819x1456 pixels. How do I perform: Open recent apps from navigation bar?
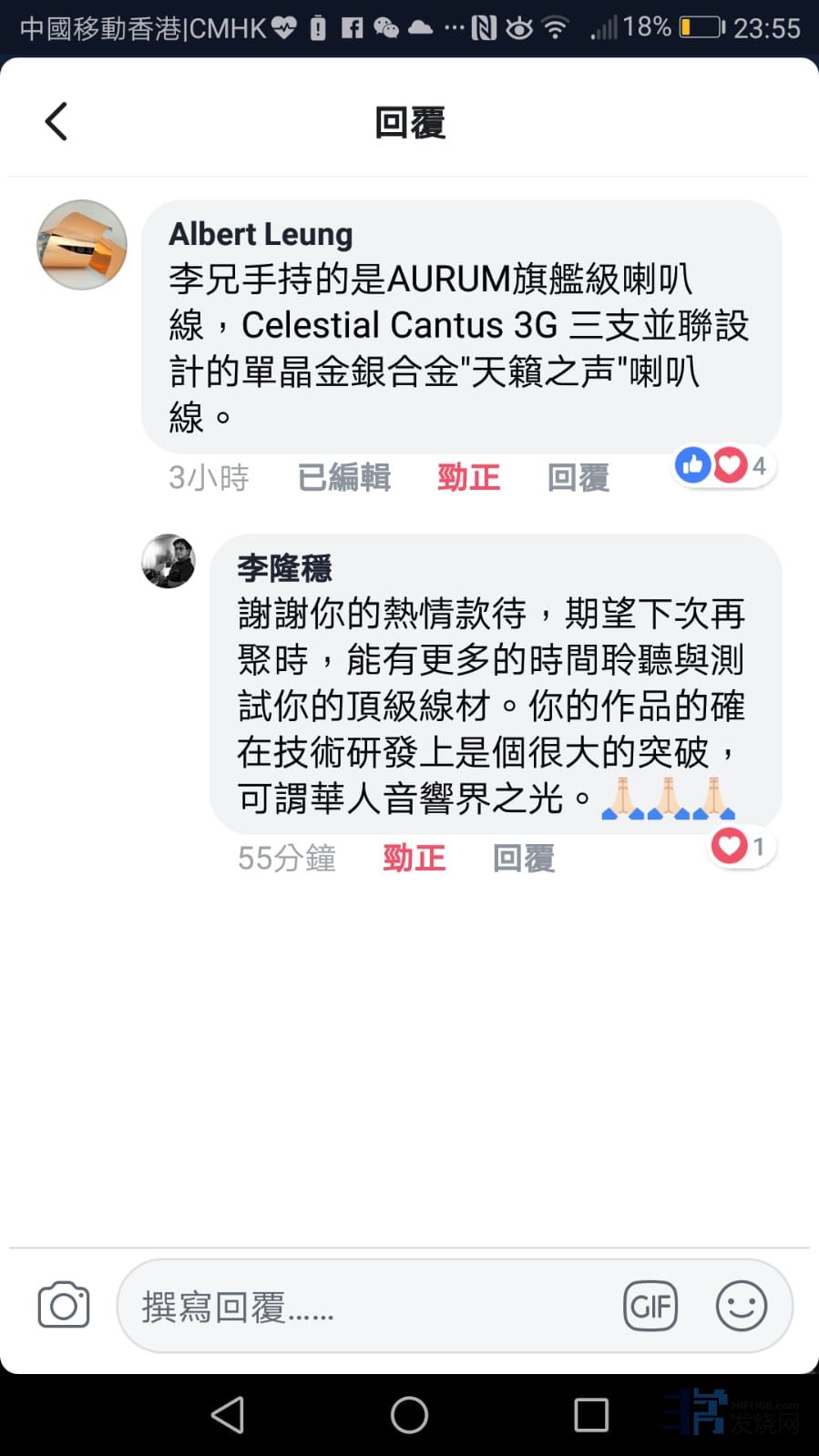(x=590, y=1414)
